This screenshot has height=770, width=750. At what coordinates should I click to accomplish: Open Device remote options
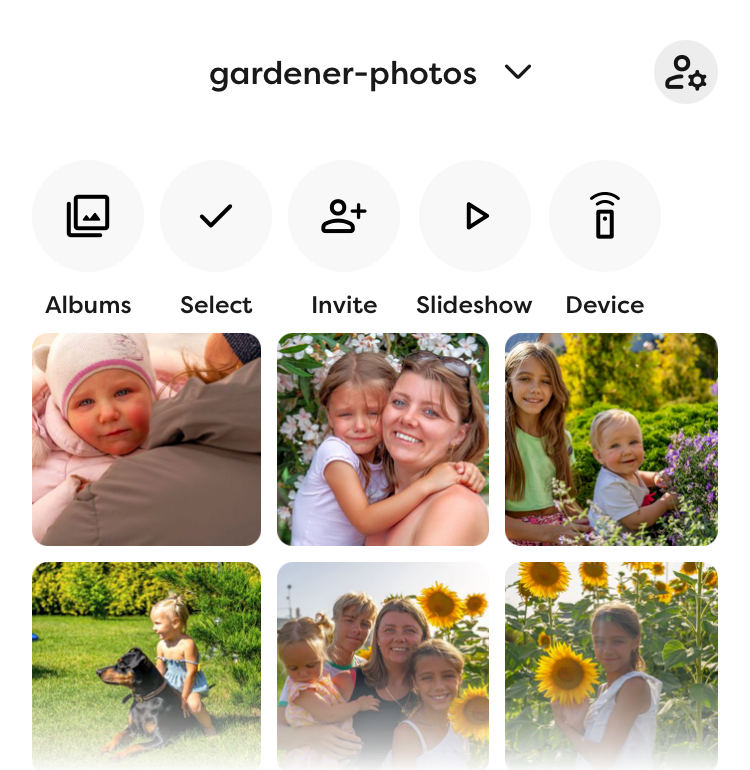604,216
